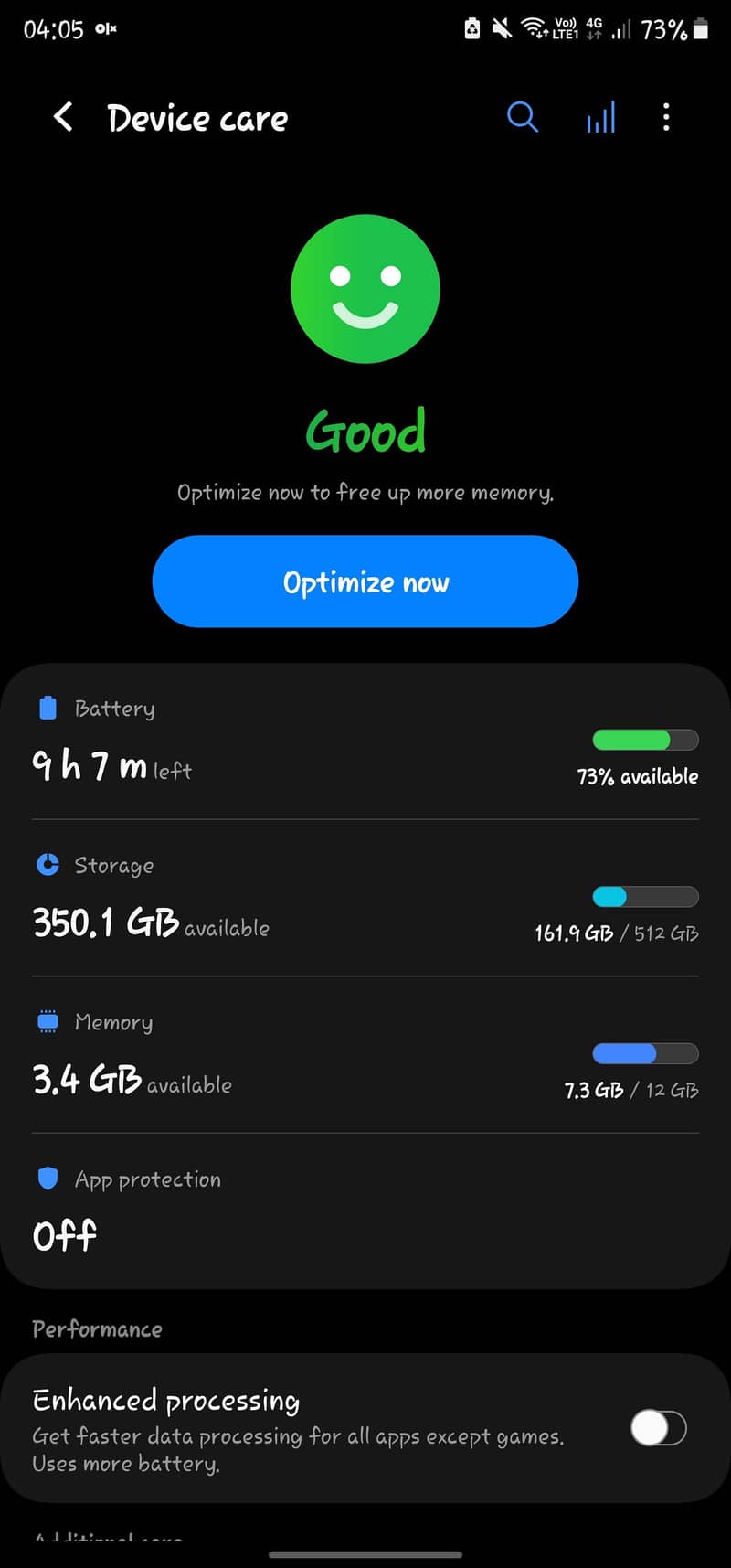The image size is (731, 1568).
Task: Open Battery details showing 9h 7m left
Action: [x=365, y=741]
